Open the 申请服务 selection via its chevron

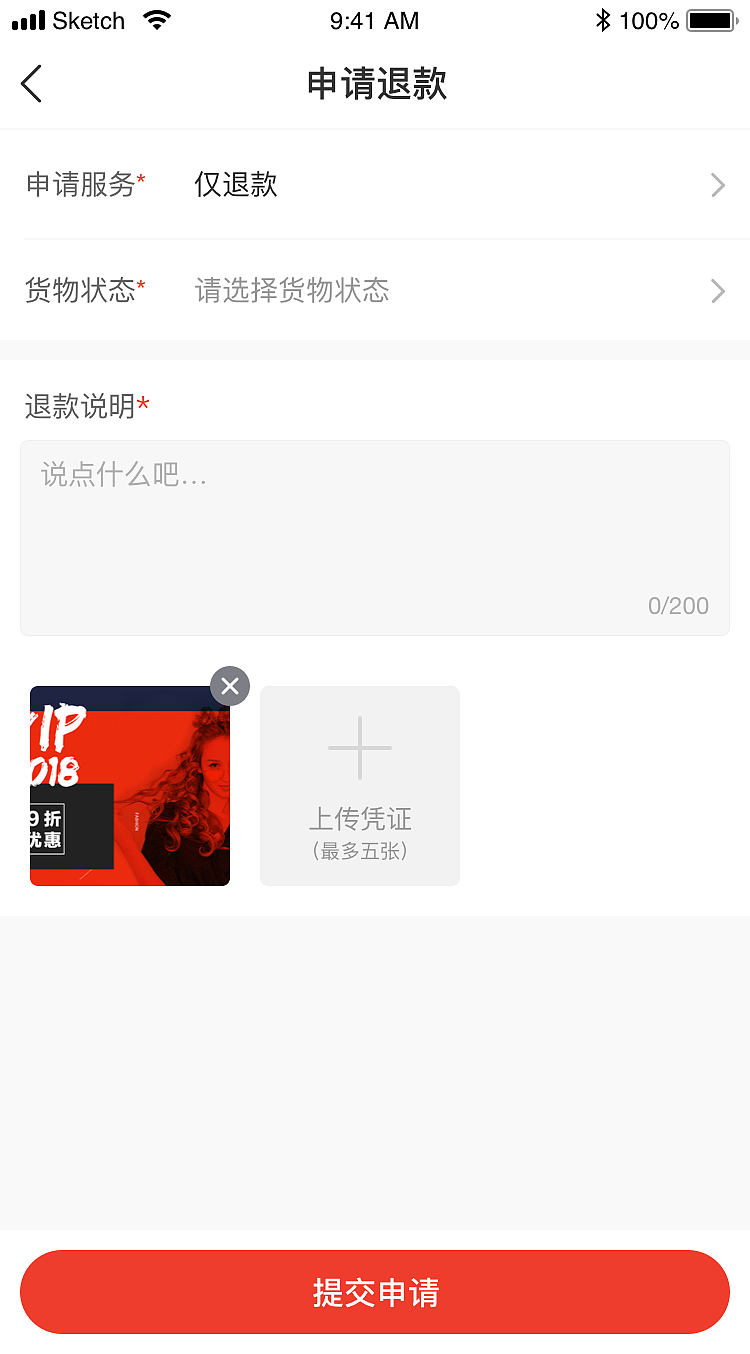[x=717, y=185]
